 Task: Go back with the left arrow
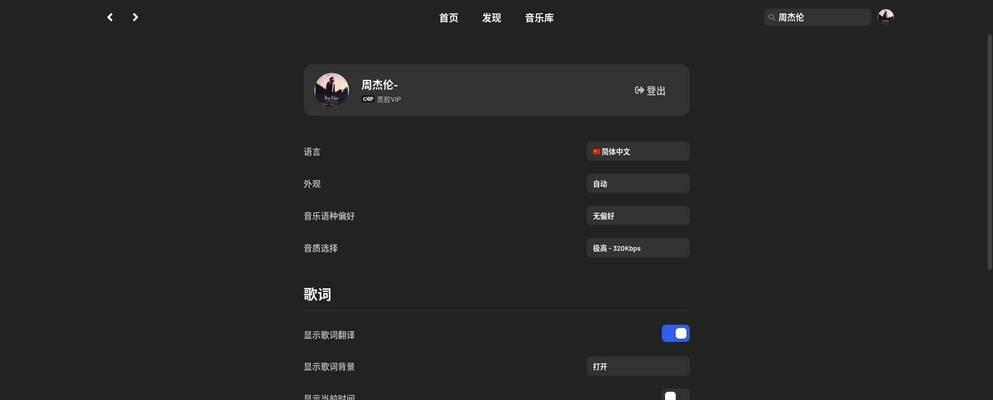[x=110, y=17]
